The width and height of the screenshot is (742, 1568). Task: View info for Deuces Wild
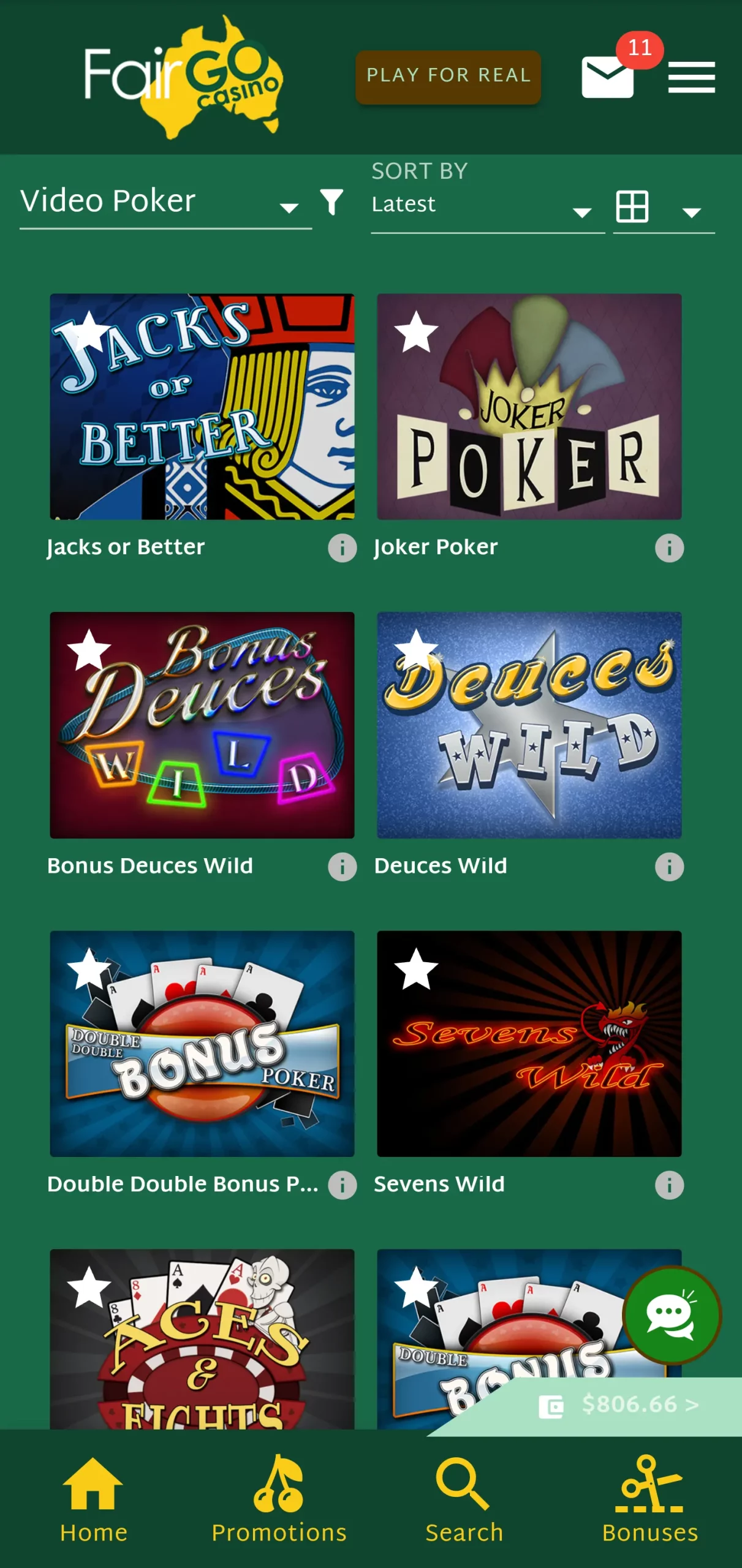pyautogui.click(x=669, y=867)
